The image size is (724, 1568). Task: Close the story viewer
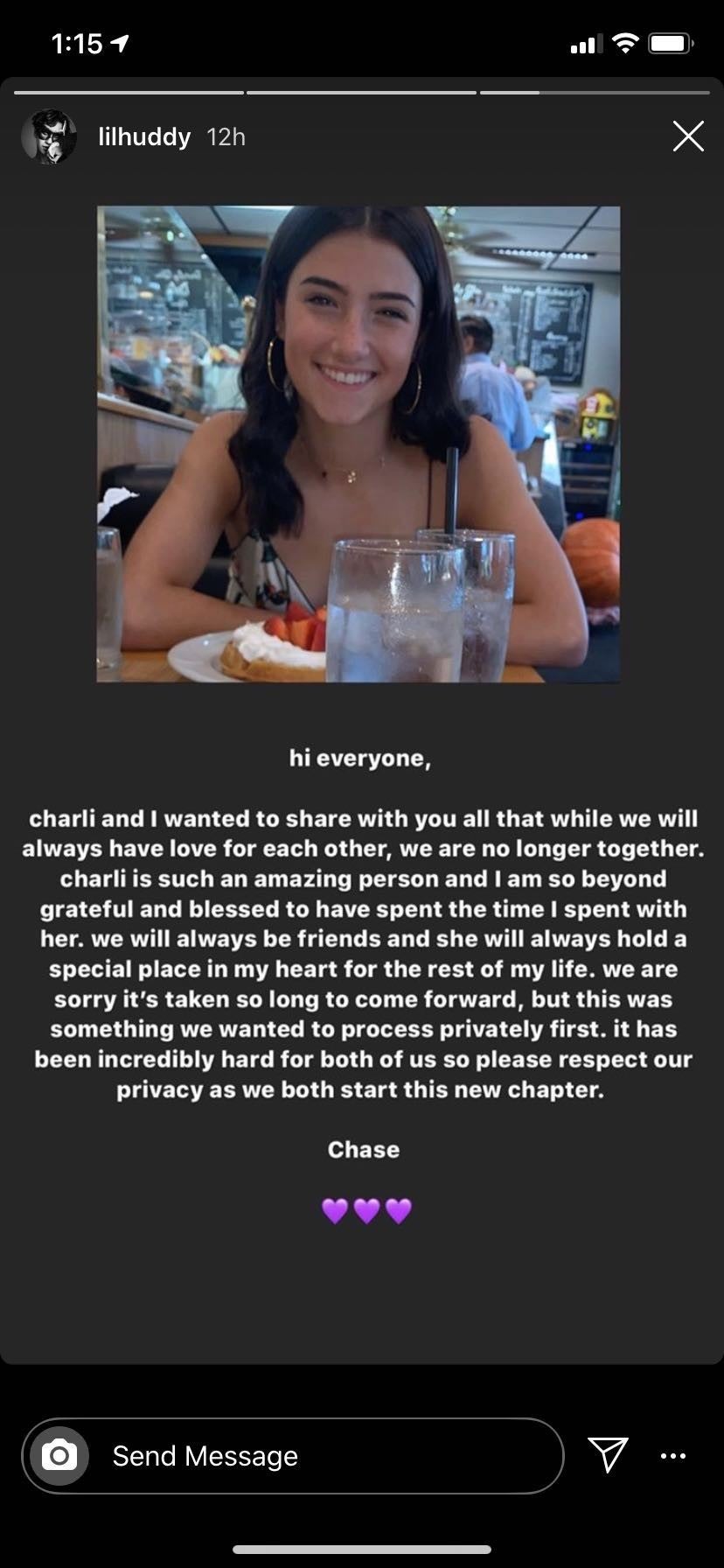coord(688,136)
